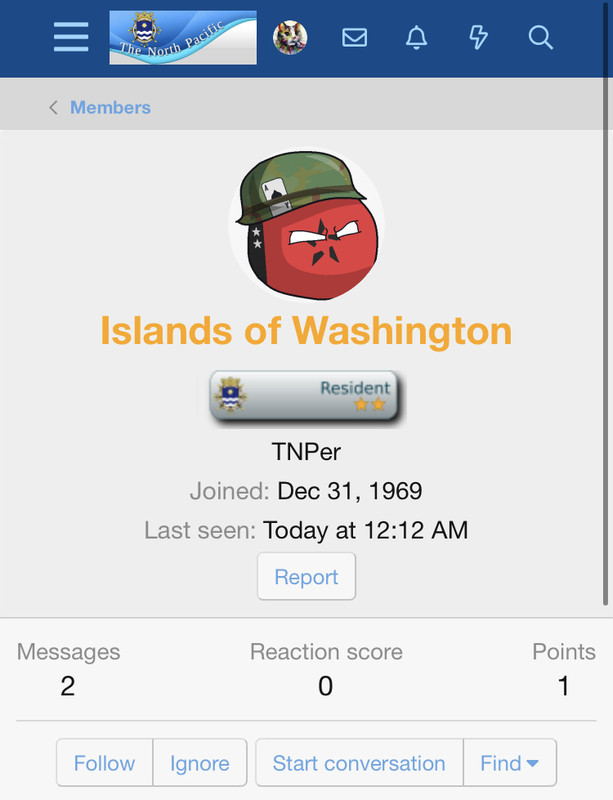Expand the Find dropdown
This screenshot has width=613, height=800.
point(509,763)
